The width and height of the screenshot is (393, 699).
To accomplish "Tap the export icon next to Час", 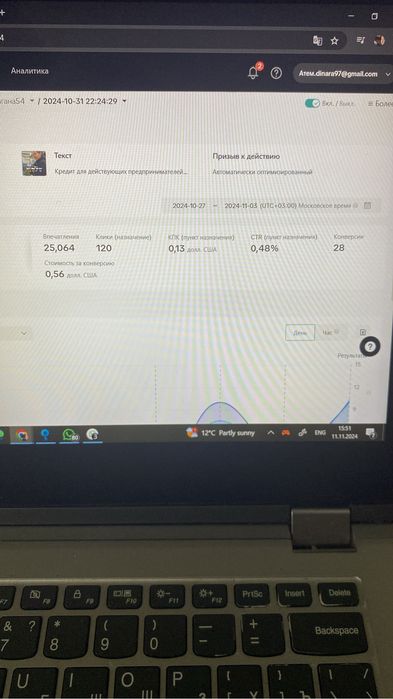I will [363, 332].
